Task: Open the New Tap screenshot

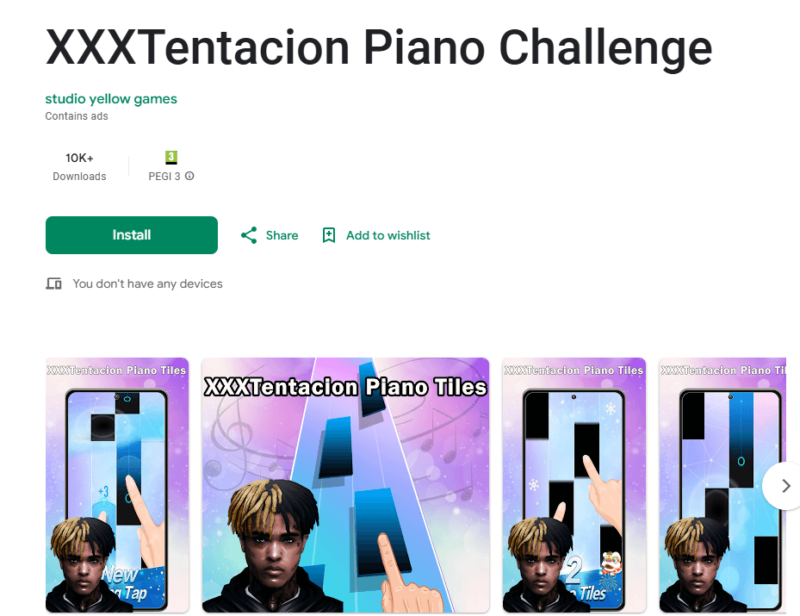Action: click(x=117, y=485)
